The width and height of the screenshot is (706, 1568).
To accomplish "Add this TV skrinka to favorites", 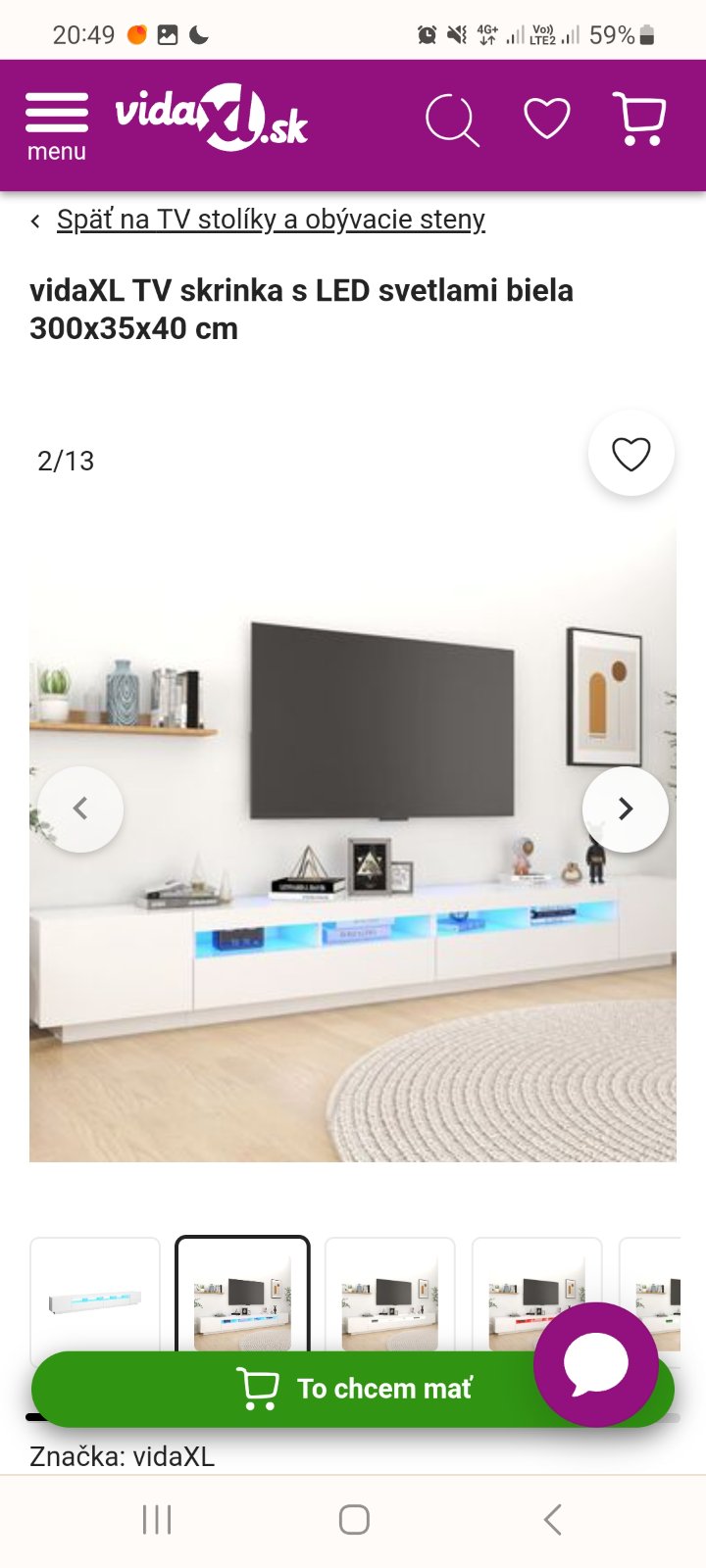I will [630, 454].
